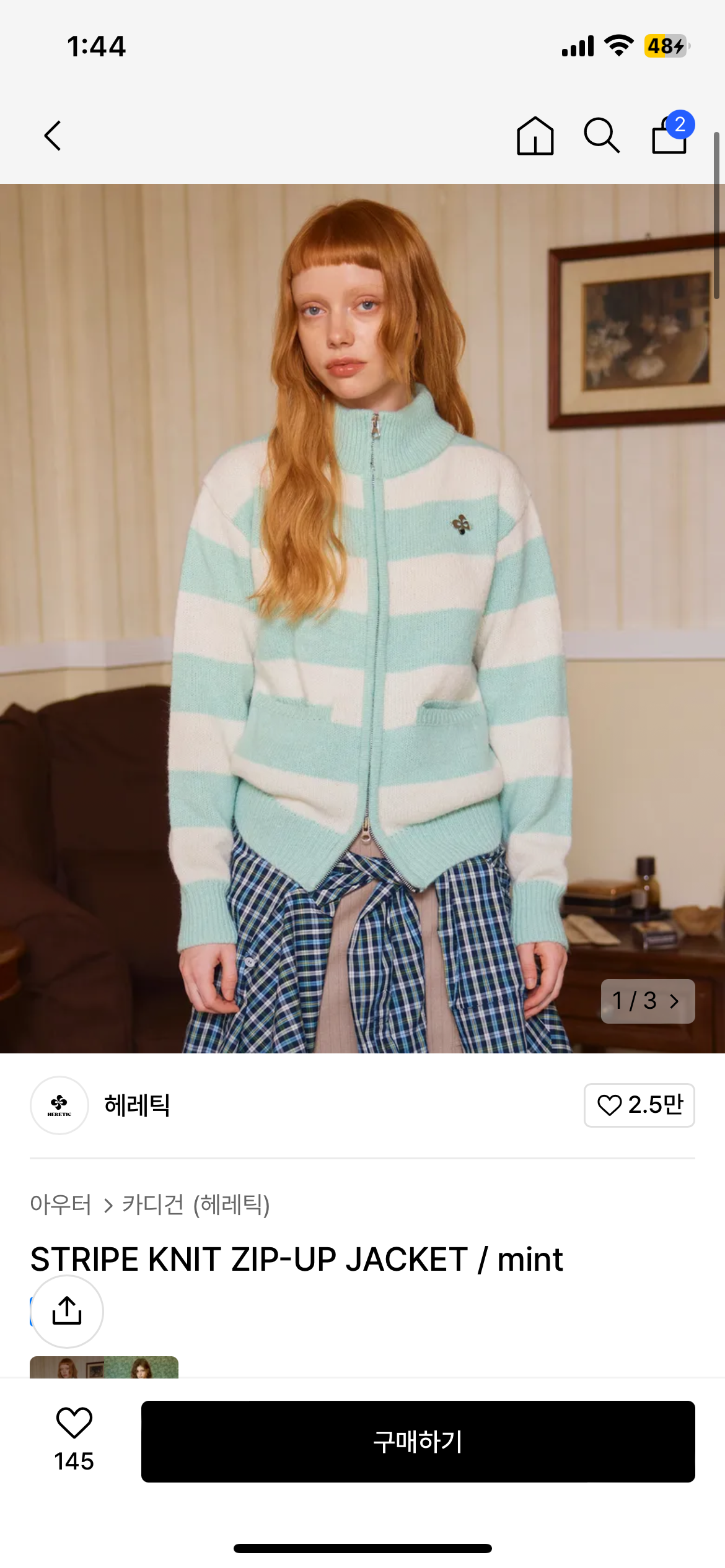Open the main product photo
The image size is (725, 1568).
point(362,619)
